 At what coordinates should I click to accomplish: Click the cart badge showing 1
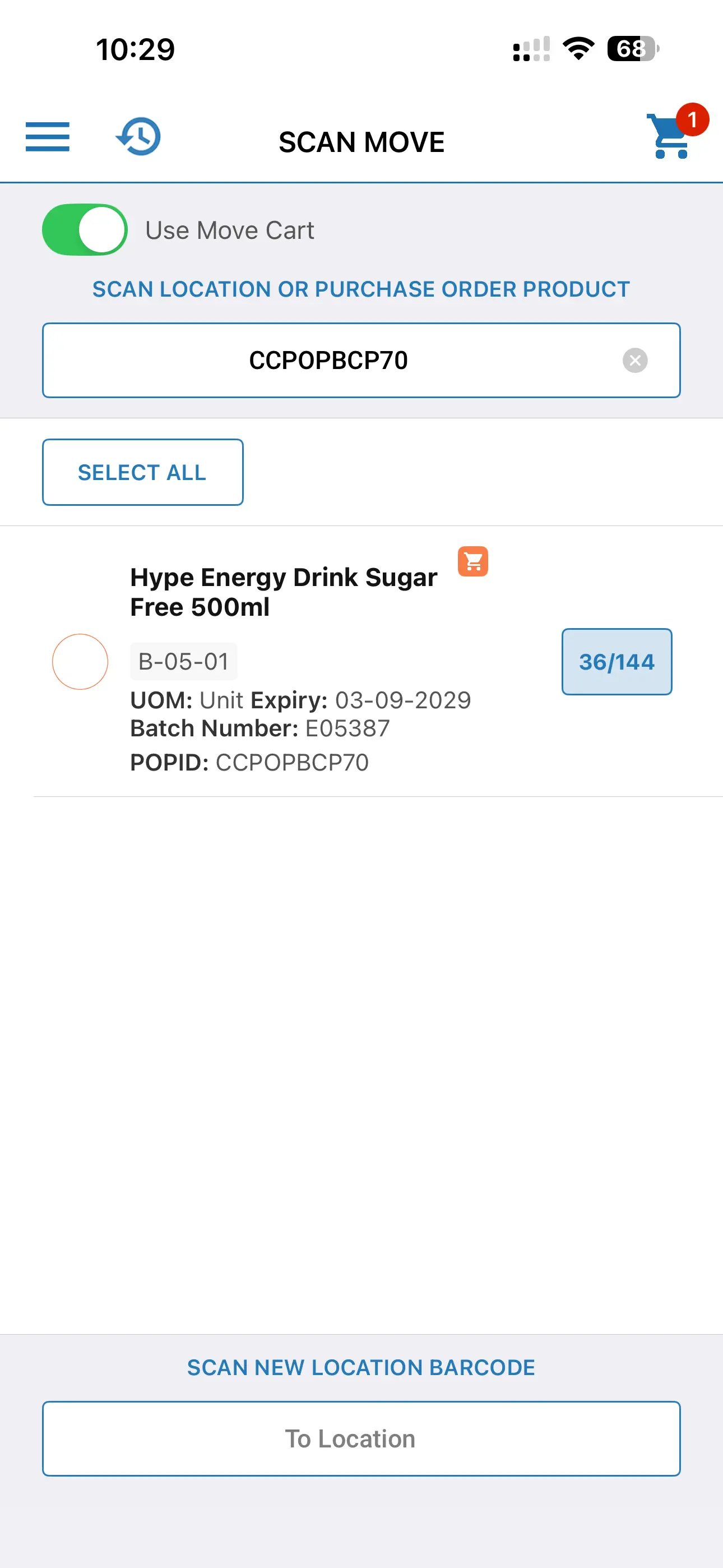(x=692, y=120)
